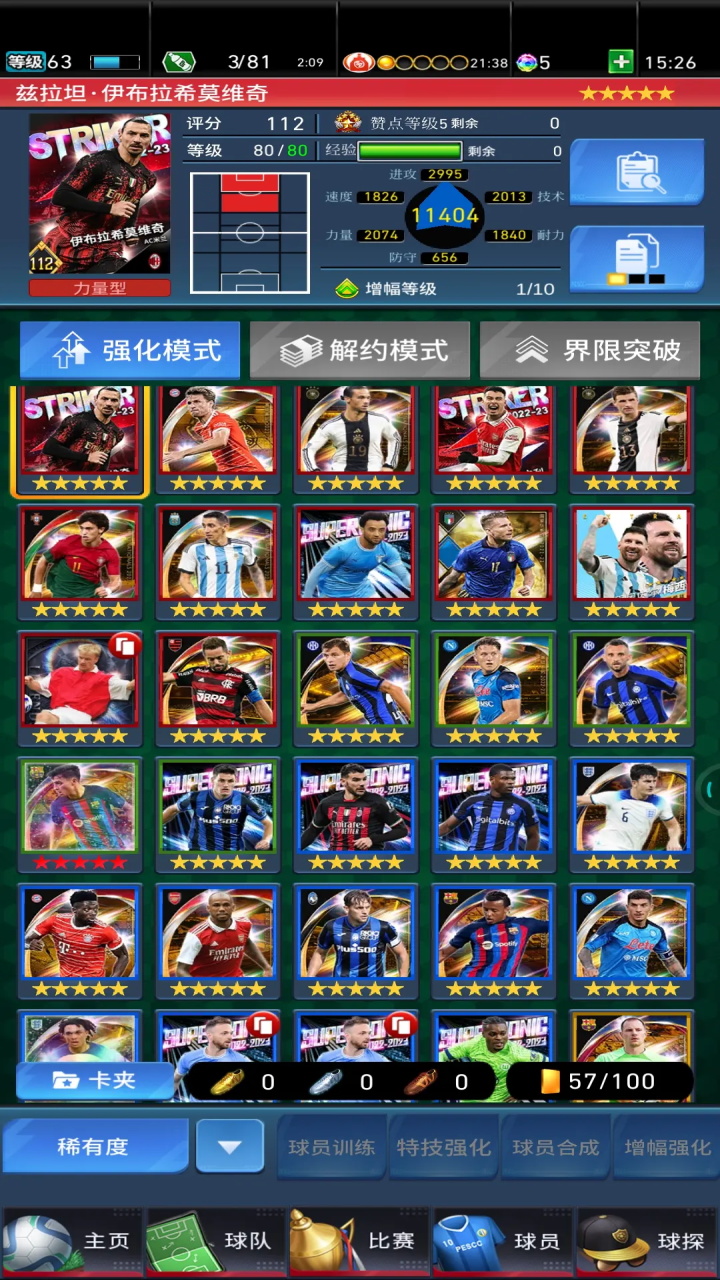Tap 球员训练 button

point(332,1146)
